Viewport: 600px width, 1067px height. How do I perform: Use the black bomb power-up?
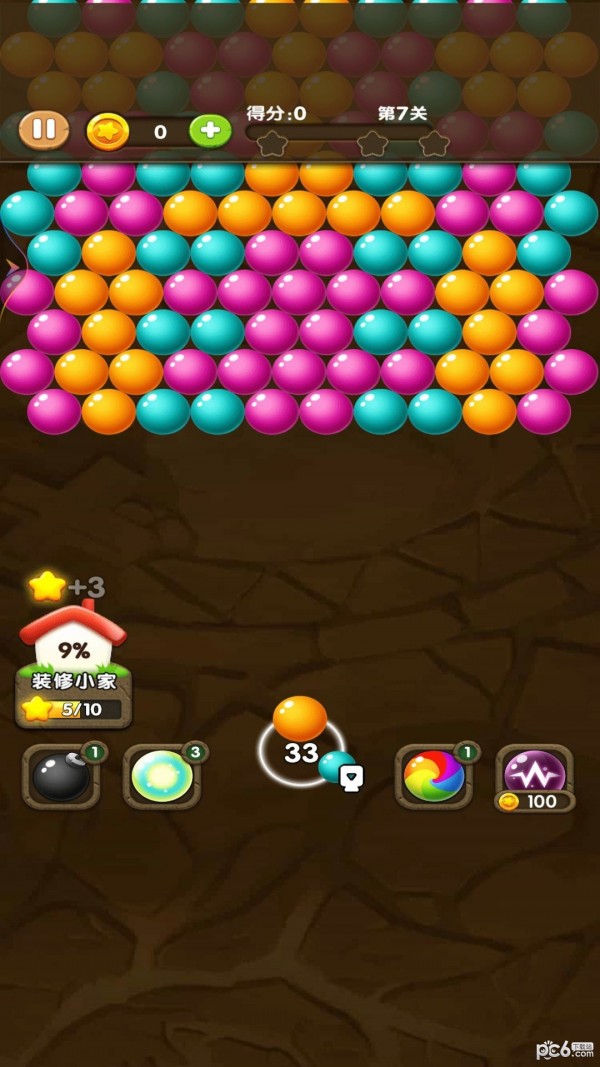point(61,776)
